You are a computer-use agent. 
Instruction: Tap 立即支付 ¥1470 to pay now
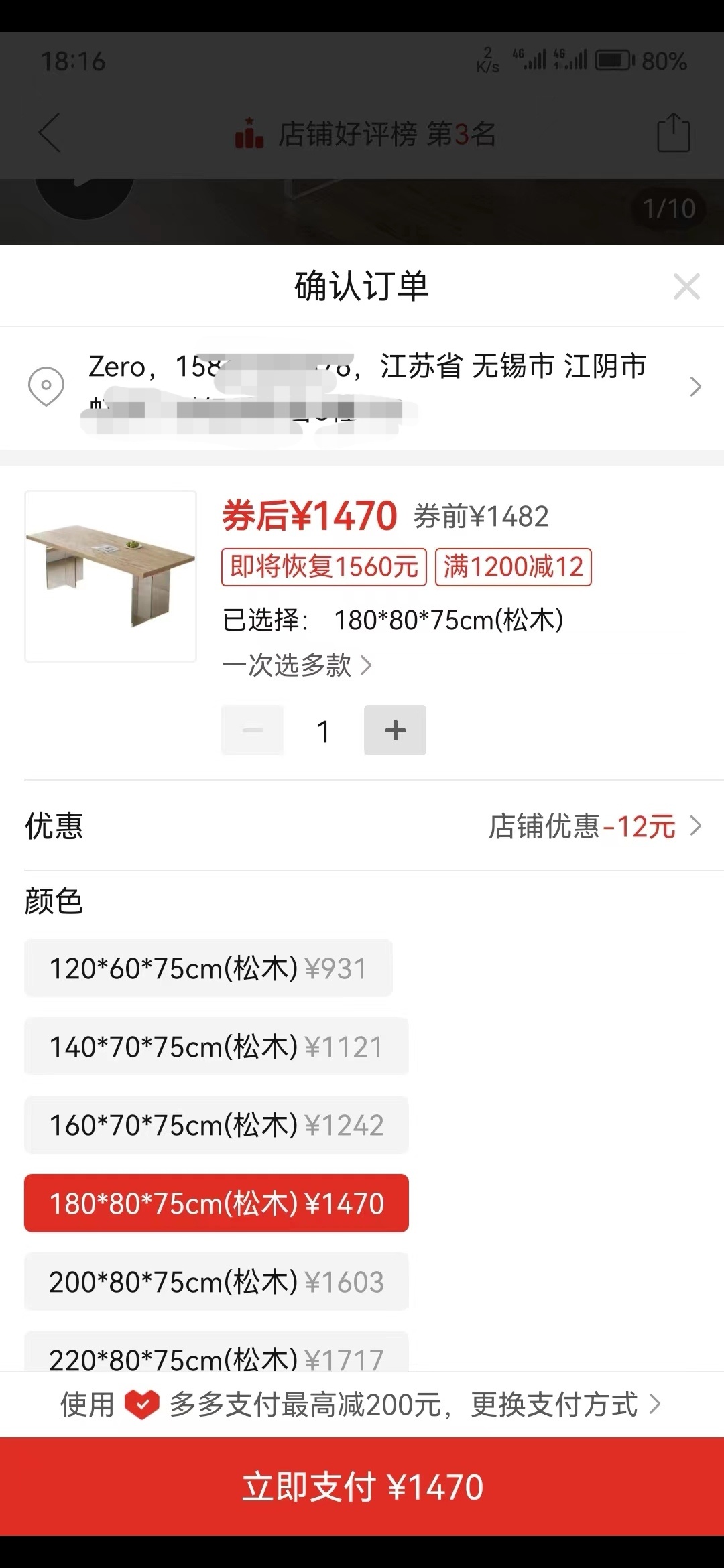362,1486
